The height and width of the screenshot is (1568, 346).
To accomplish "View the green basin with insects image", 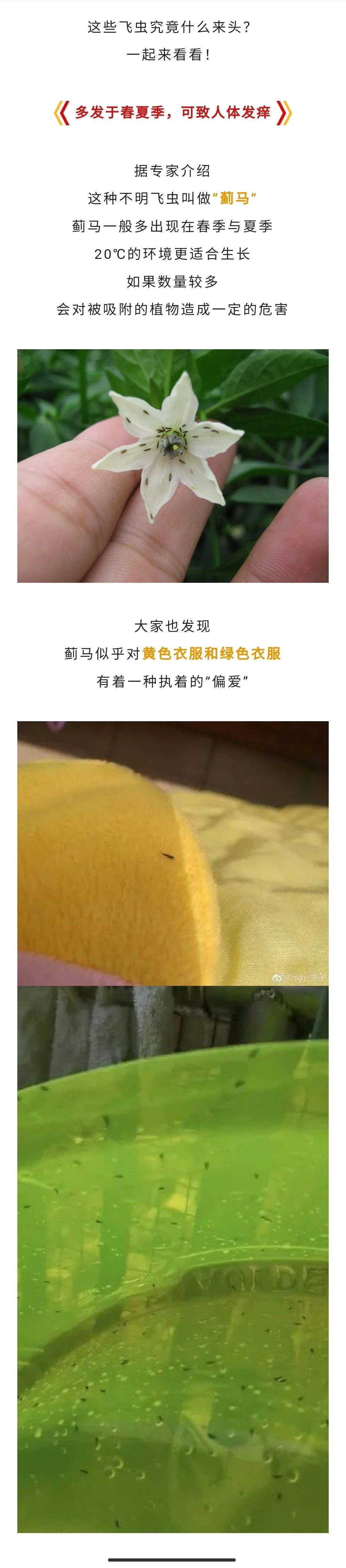I will coord(172,1257).
